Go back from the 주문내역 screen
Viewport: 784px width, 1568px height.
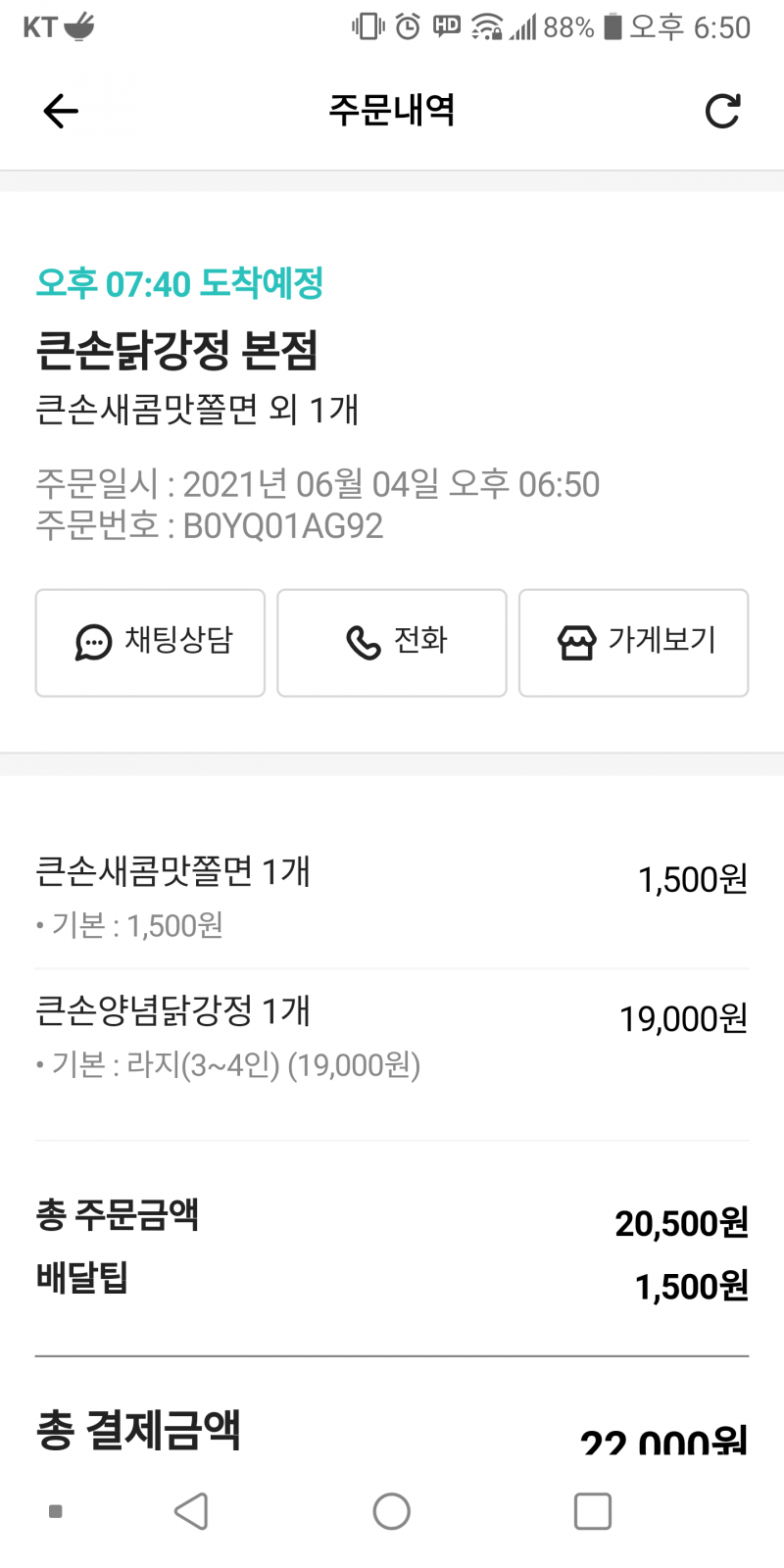[x=61, y=112]
